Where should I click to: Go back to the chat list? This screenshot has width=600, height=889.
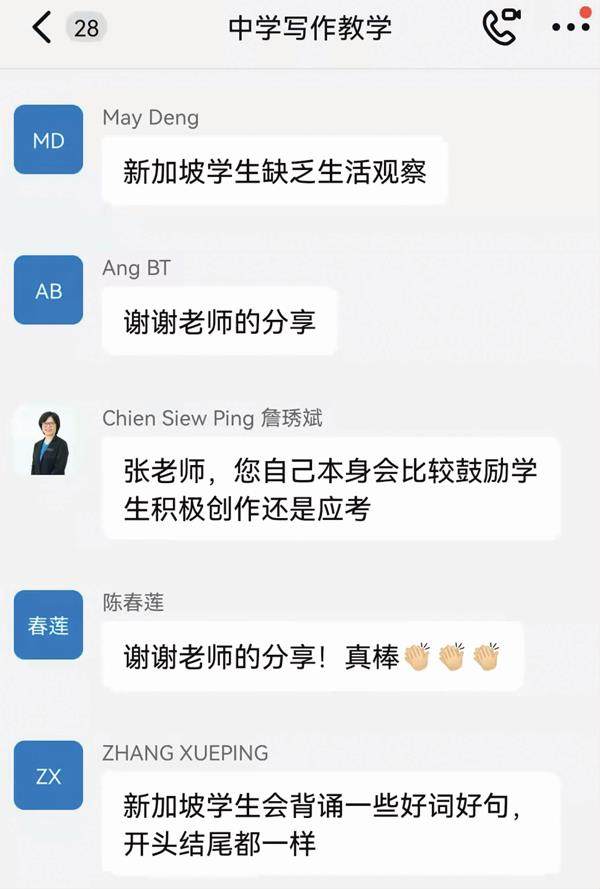pos(40,27)
